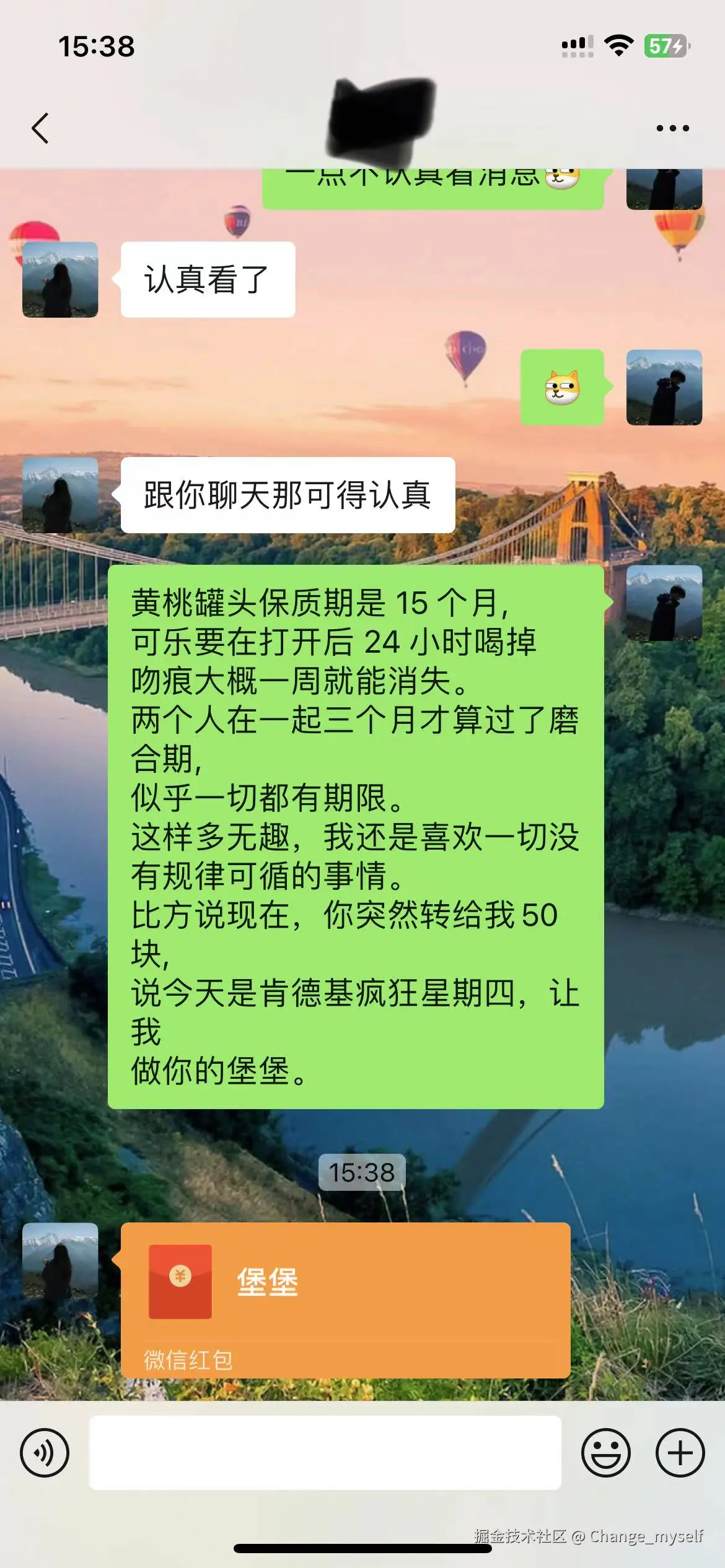This screenshot has width=725, height=1568.
Task: Tap your avatar beside the 黄桃罐头 message
Action: [664, 603]
